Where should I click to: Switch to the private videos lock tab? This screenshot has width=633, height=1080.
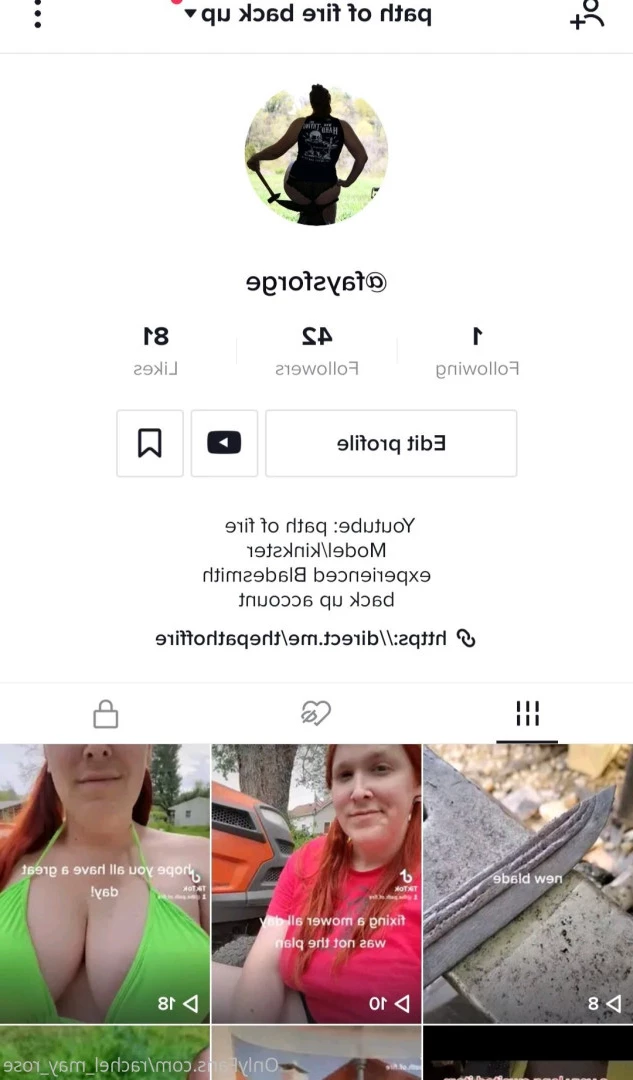105,714
